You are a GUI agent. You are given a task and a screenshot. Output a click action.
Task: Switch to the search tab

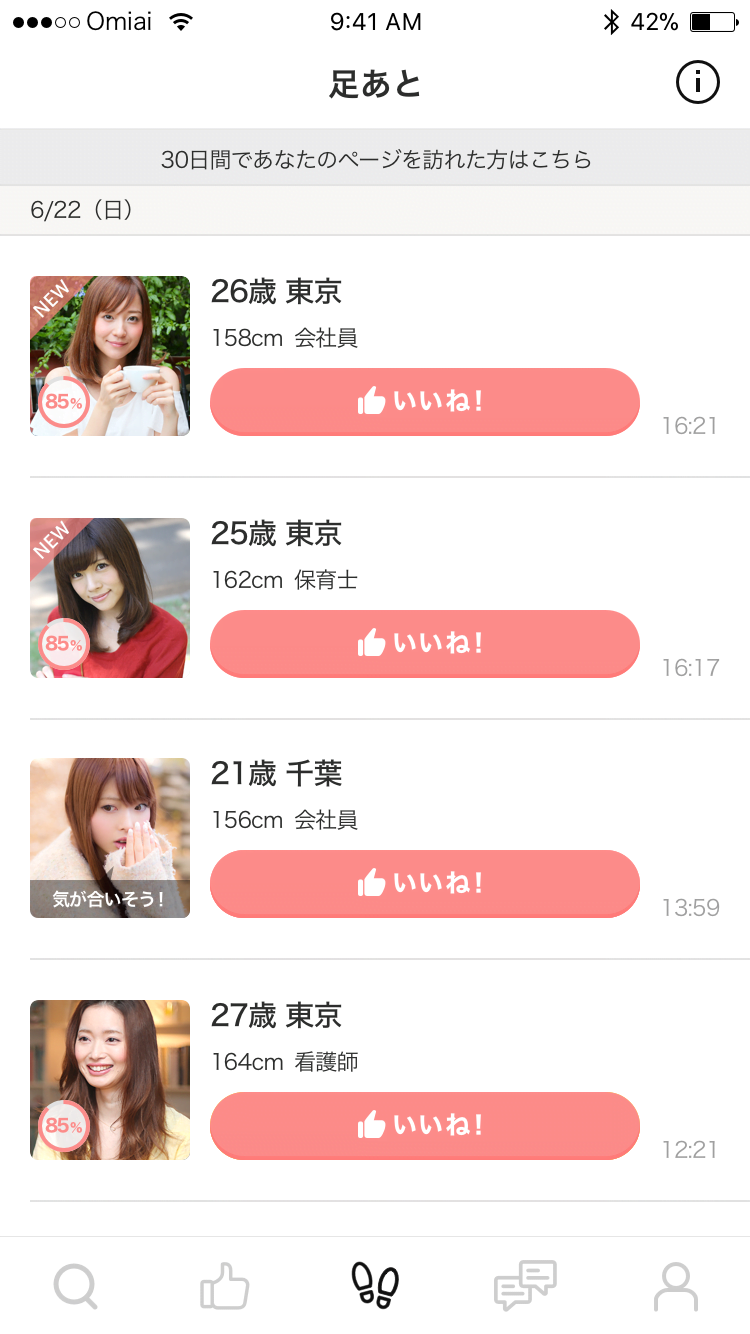pos(75,1286)
